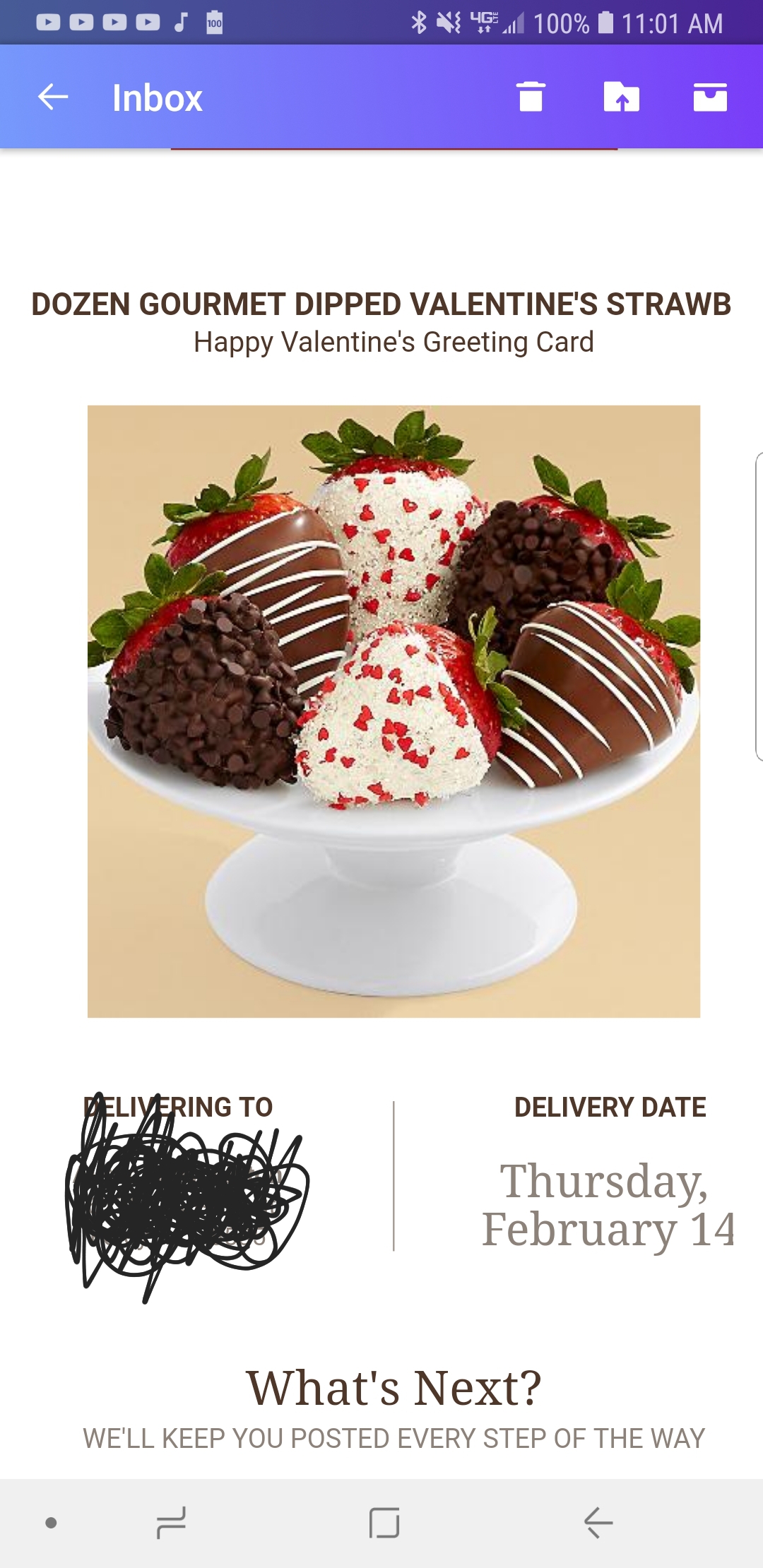Delete this email using the trash icon
Image resolution: width=763 pixels, height=1568 pixels.
tap(531, 97)
